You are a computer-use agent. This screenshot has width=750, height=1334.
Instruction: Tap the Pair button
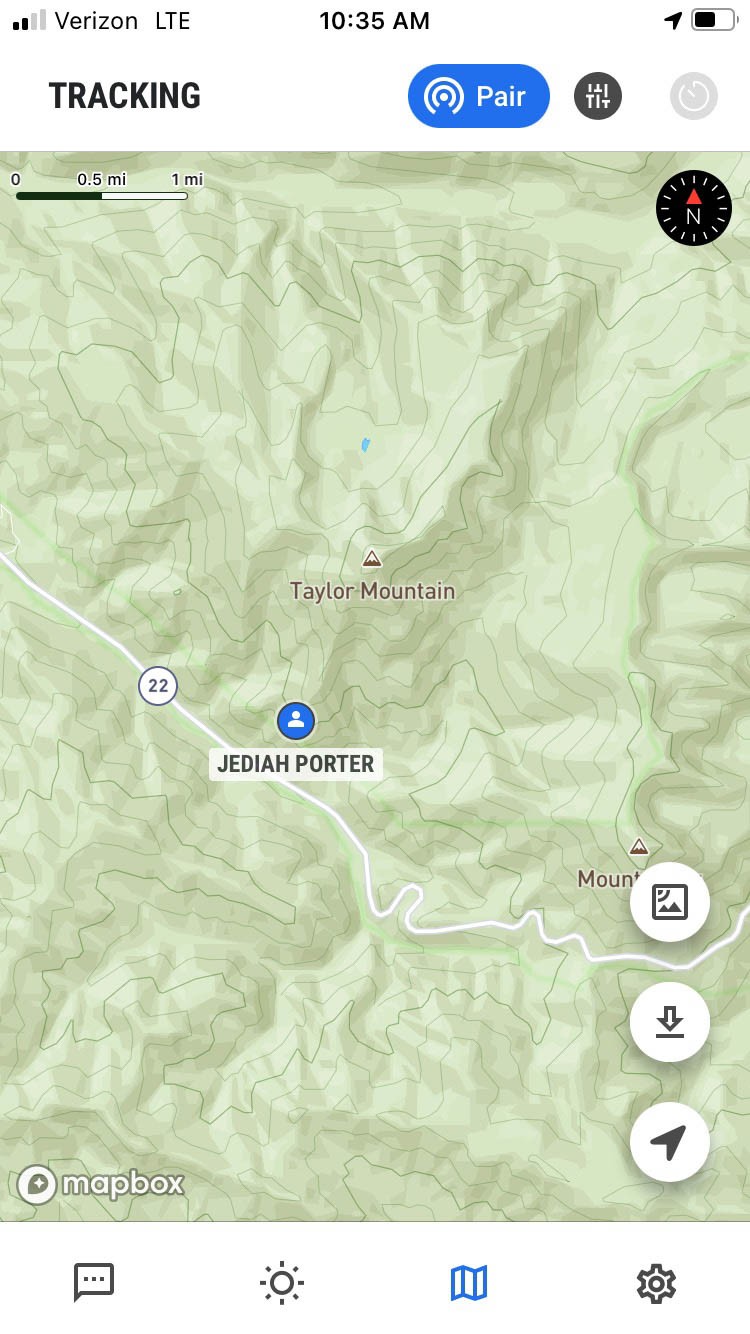[x=478, y=96]
